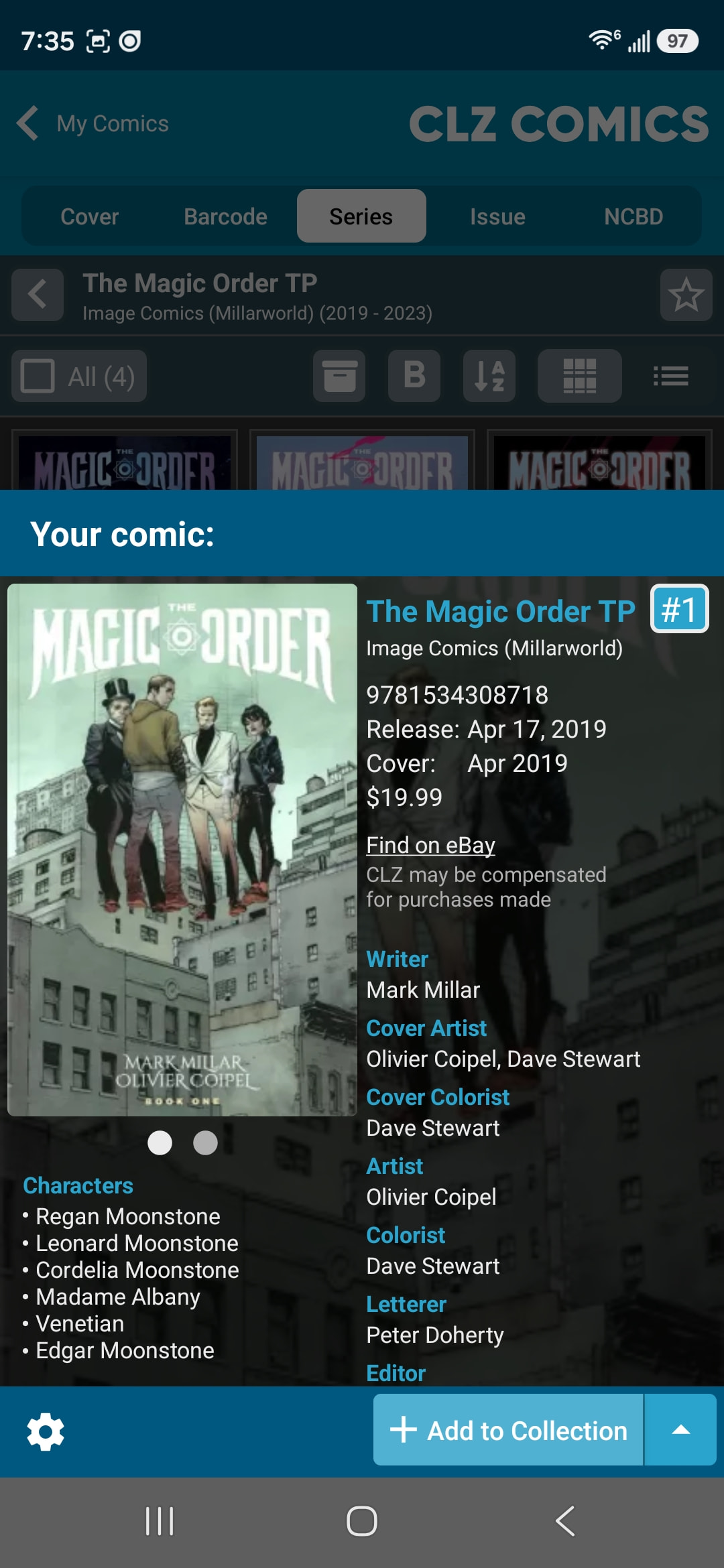Go back to My Comics

[93, 123]
